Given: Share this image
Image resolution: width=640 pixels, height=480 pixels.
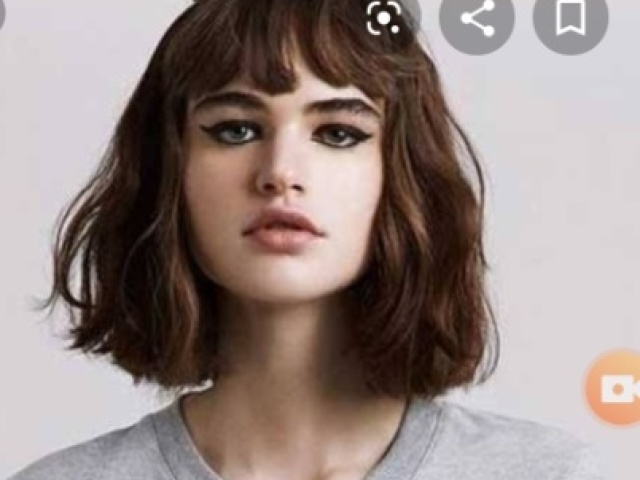Looking at the screenshot, I should pos(477,18).
